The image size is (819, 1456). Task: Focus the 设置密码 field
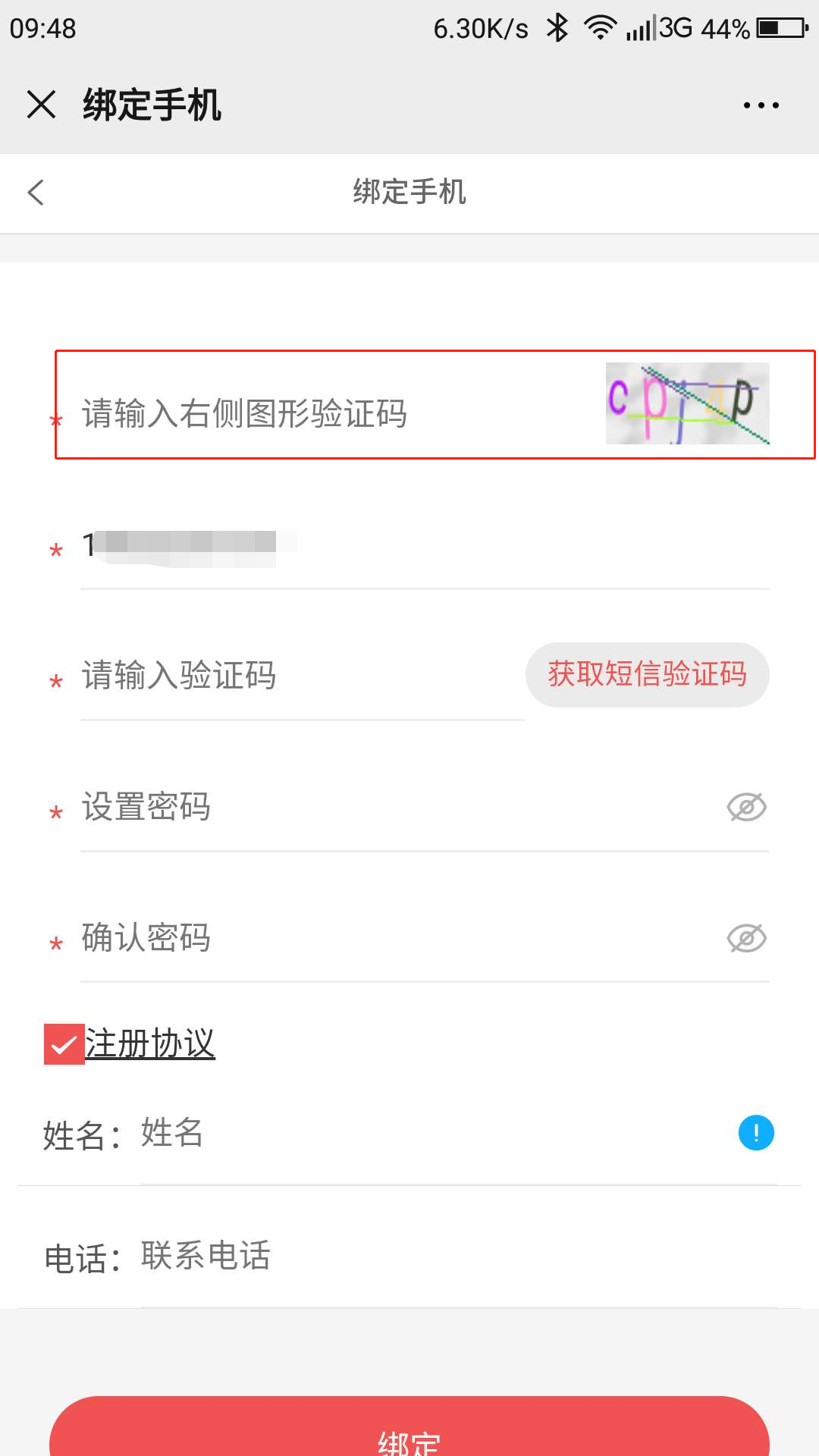[x=394, y=807]
